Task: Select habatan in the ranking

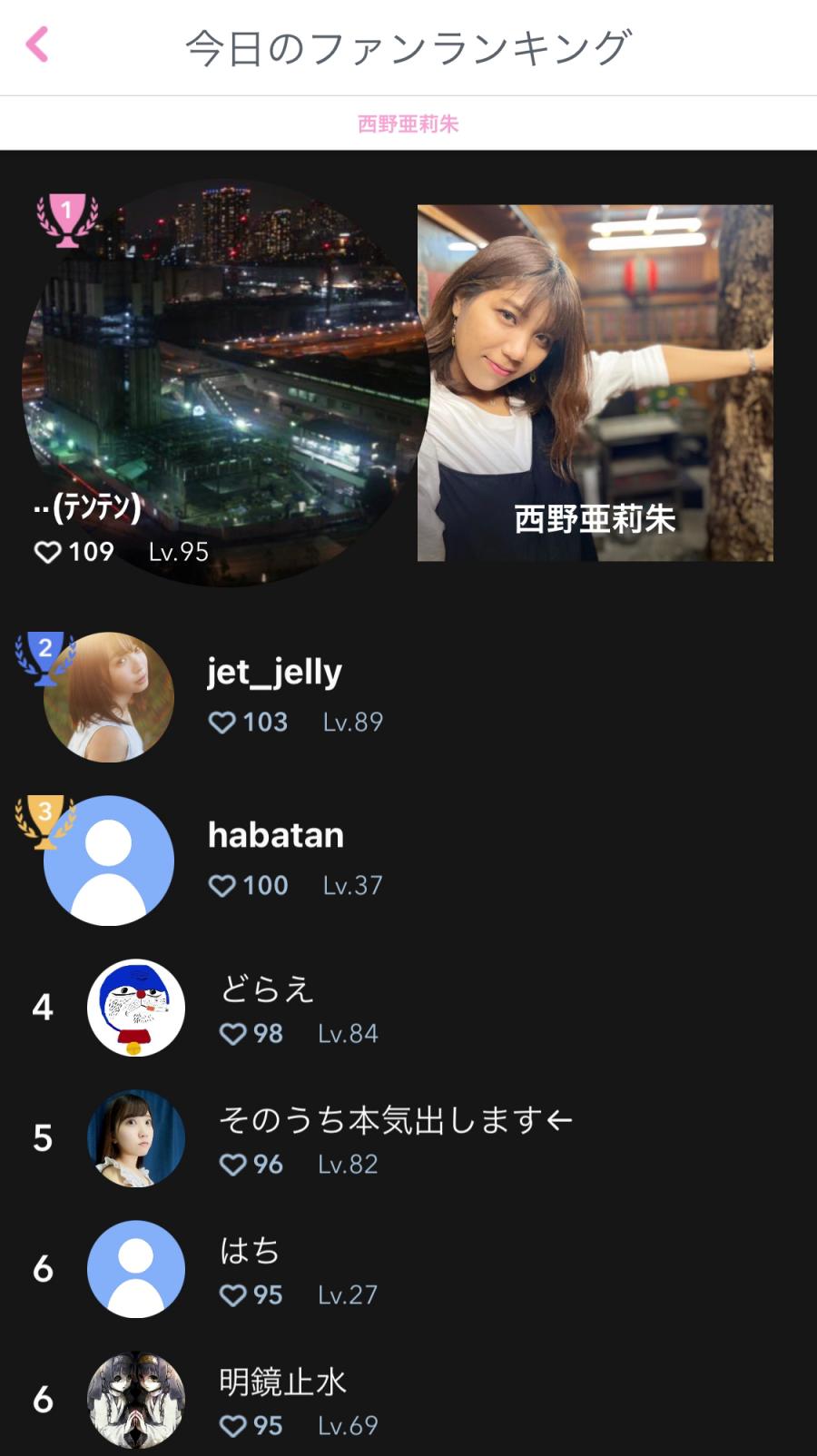Action: pos(275,859)
